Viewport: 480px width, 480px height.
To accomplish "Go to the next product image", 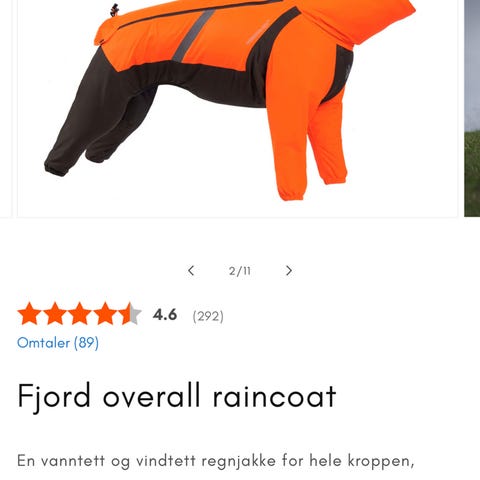I will (x=289, y=271).
